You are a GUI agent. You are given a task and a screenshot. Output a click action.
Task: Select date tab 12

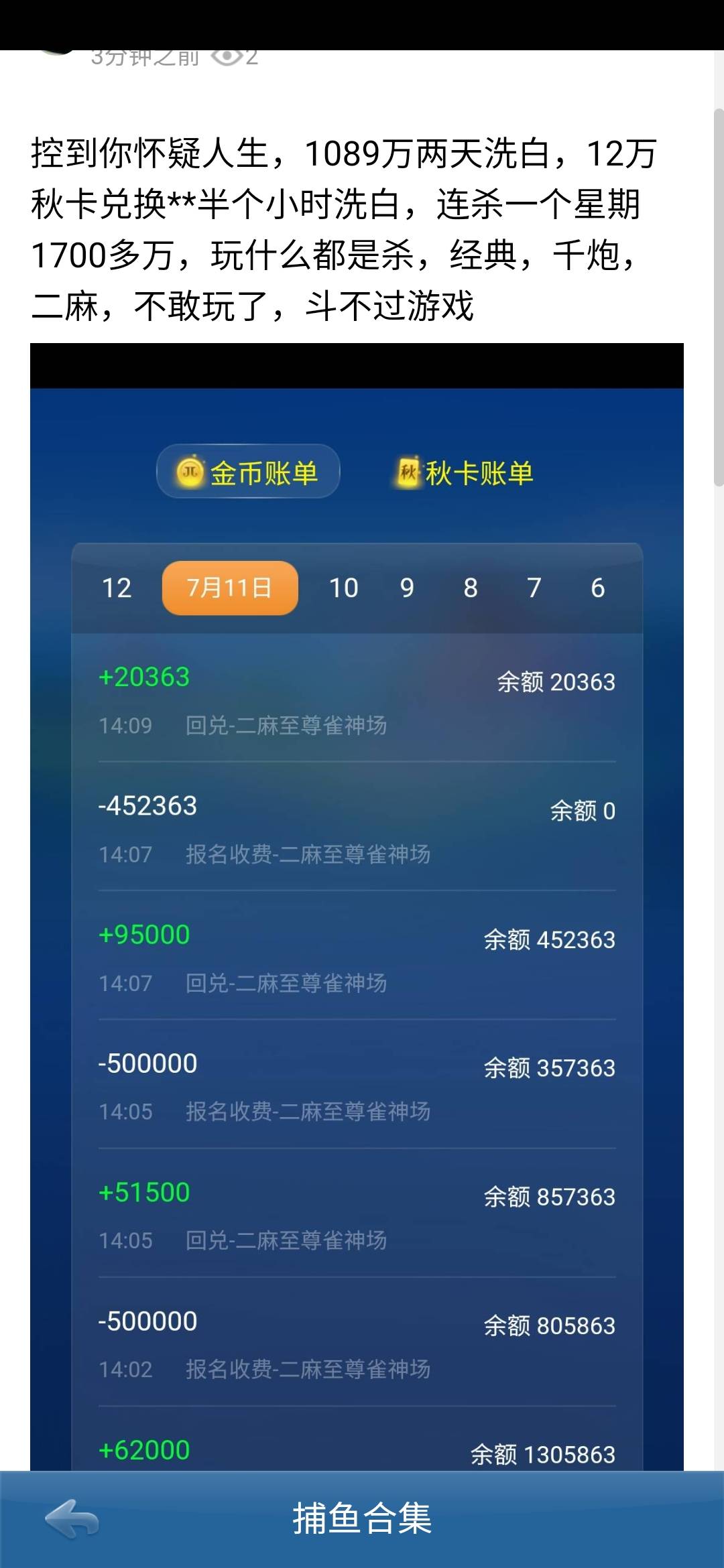tap(118, 588)
